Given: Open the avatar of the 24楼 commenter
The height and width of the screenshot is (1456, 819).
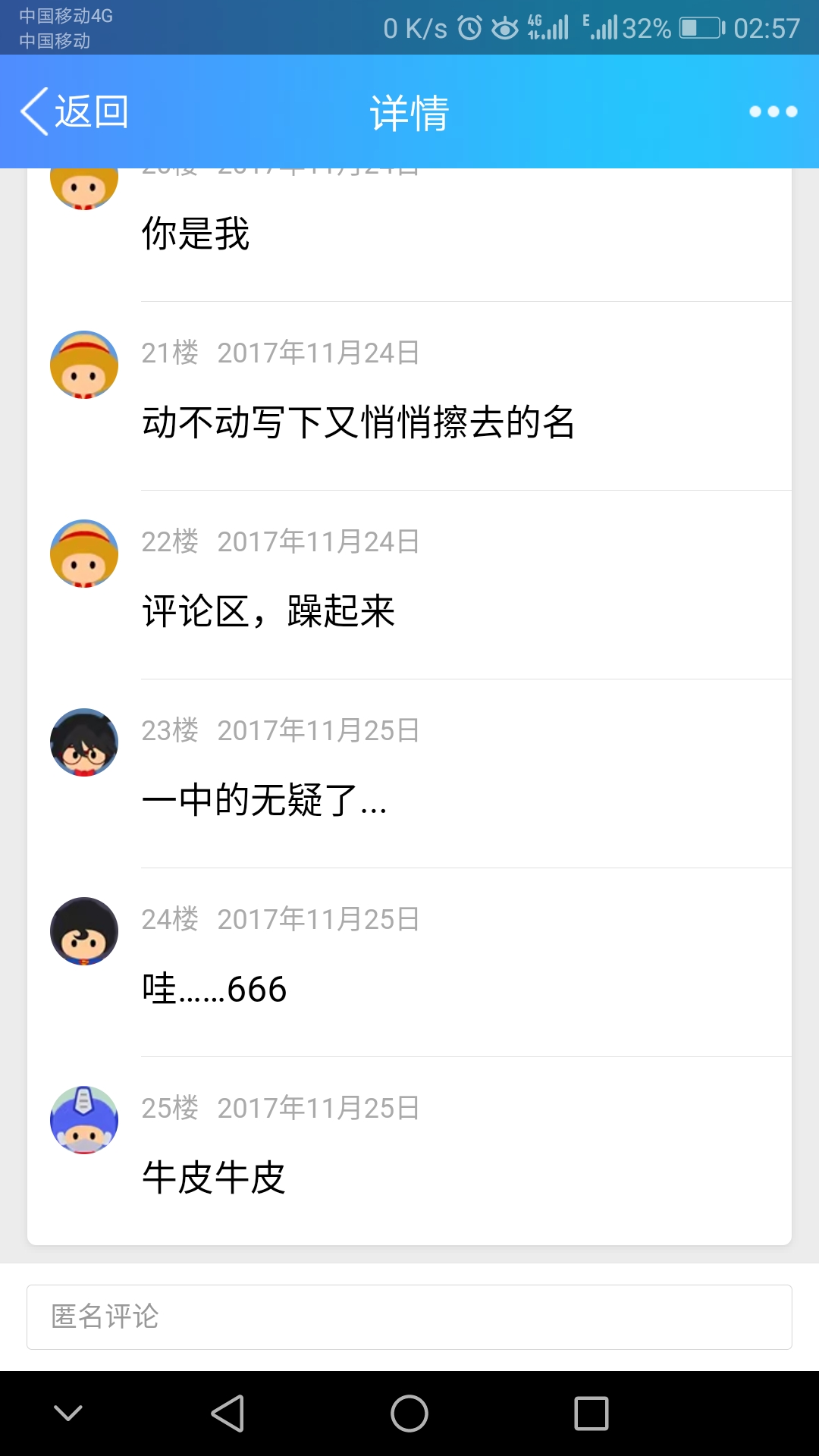Looking at the screenshot, I should (x=84, y=931).
